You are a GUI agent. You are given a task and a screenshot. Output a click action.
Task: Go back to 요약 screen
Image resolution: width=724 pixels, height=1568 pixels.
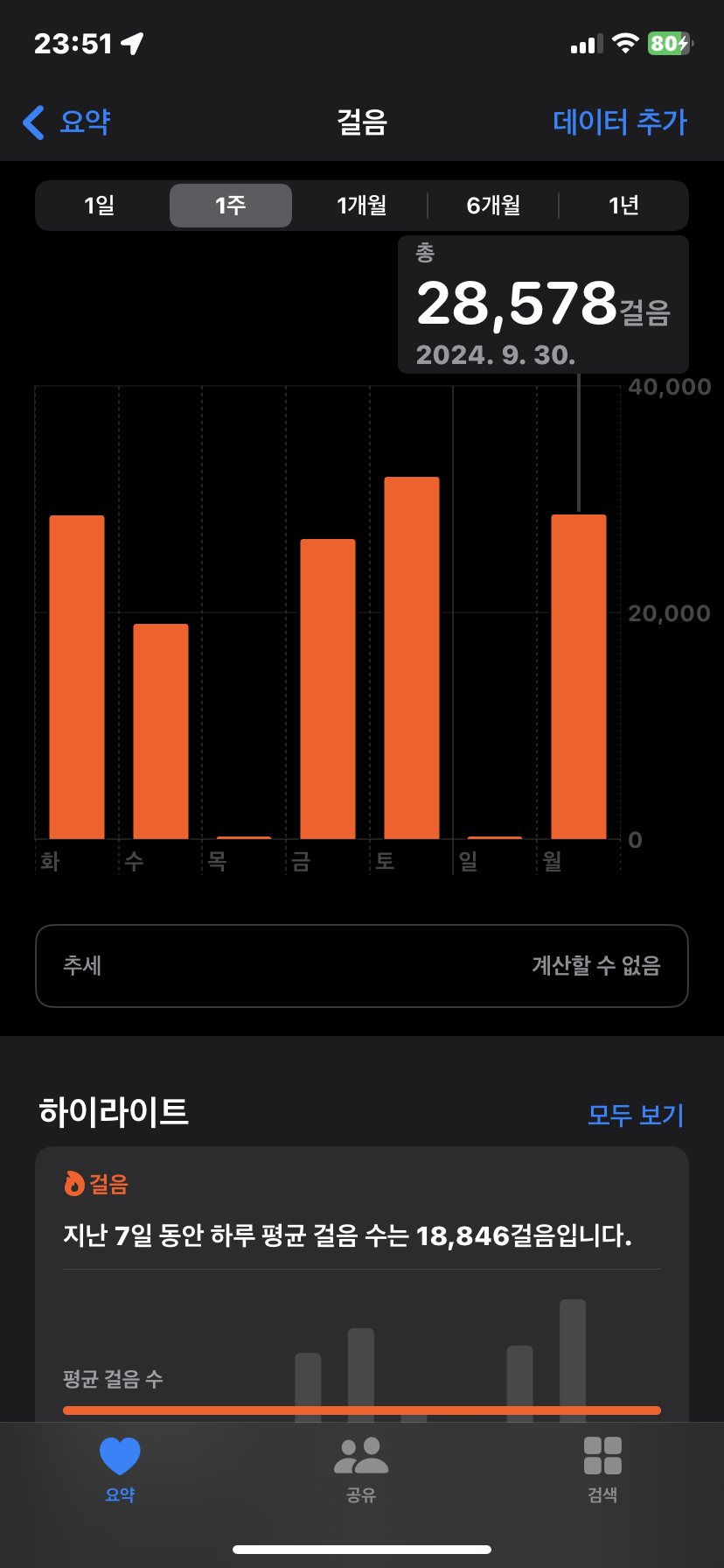click(66, 122)
